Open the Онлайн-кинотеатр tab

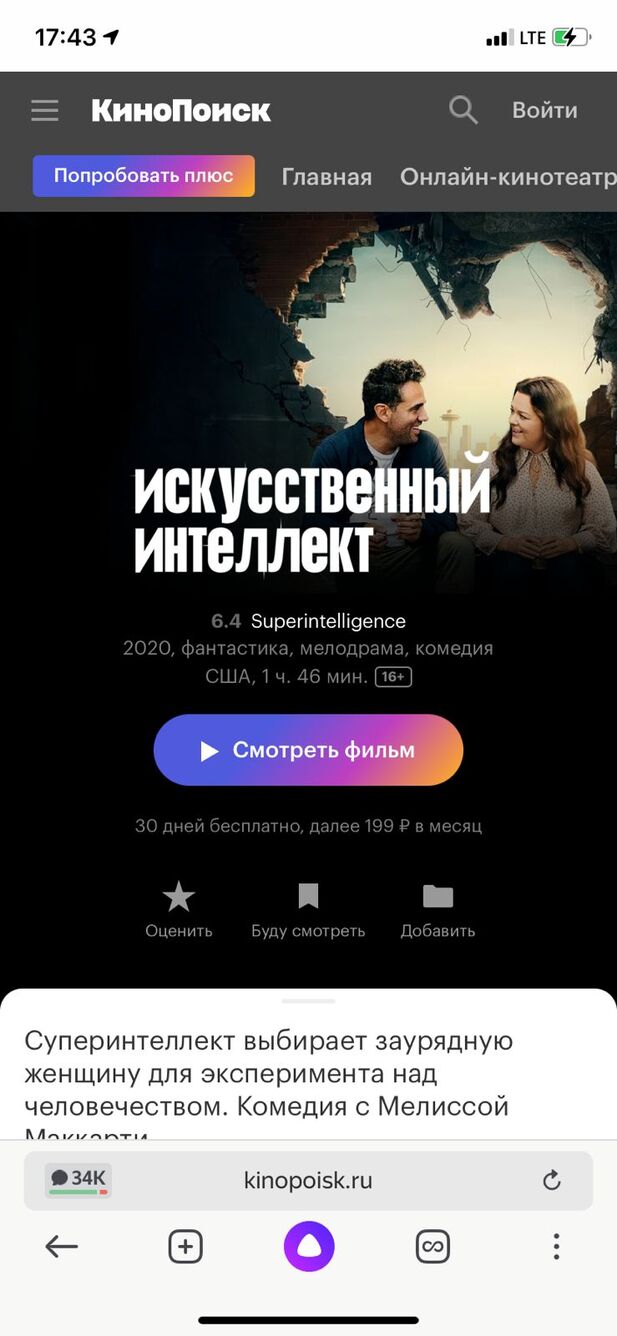click(x=507, y=177)
